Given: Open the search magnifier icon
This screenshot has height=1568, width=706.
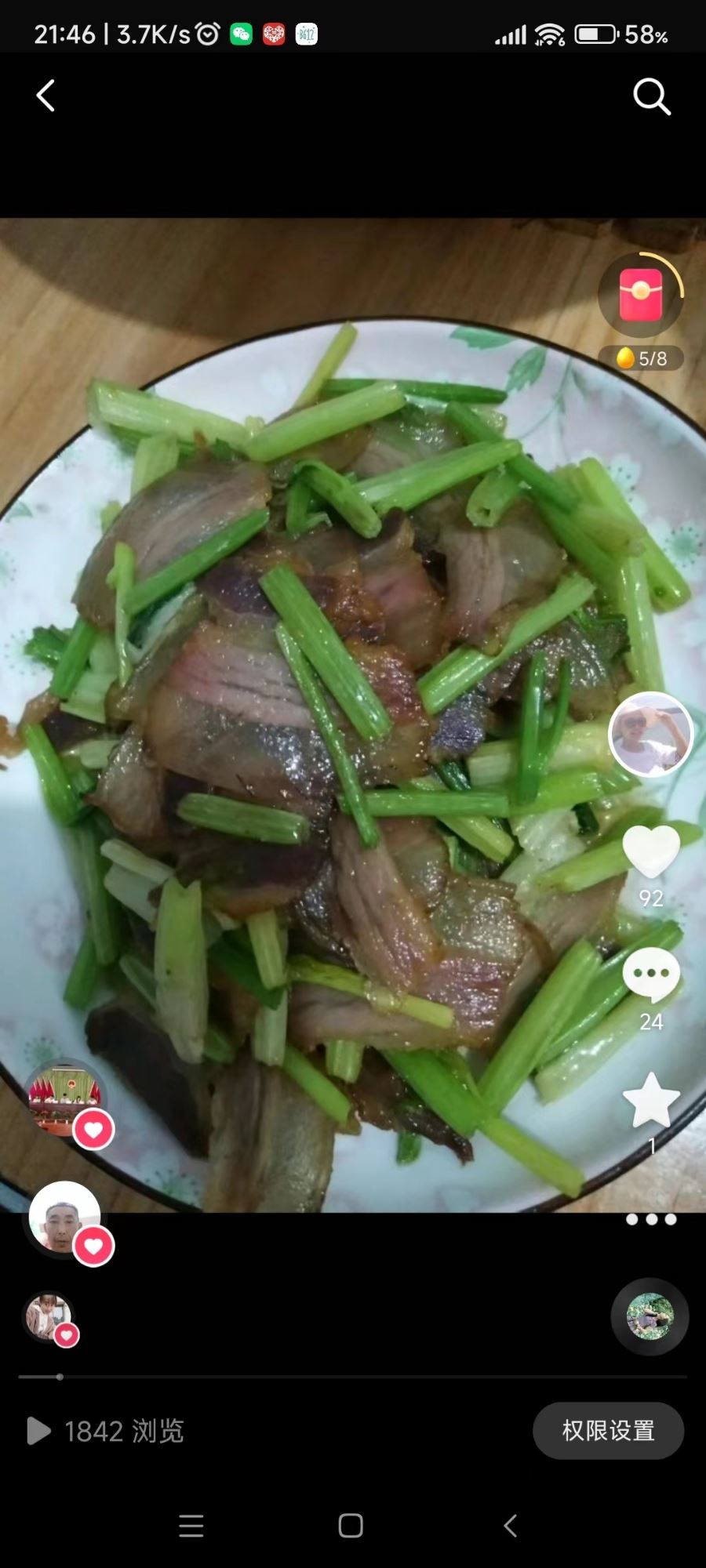Looking at the screenshot, I should [651, 96].
